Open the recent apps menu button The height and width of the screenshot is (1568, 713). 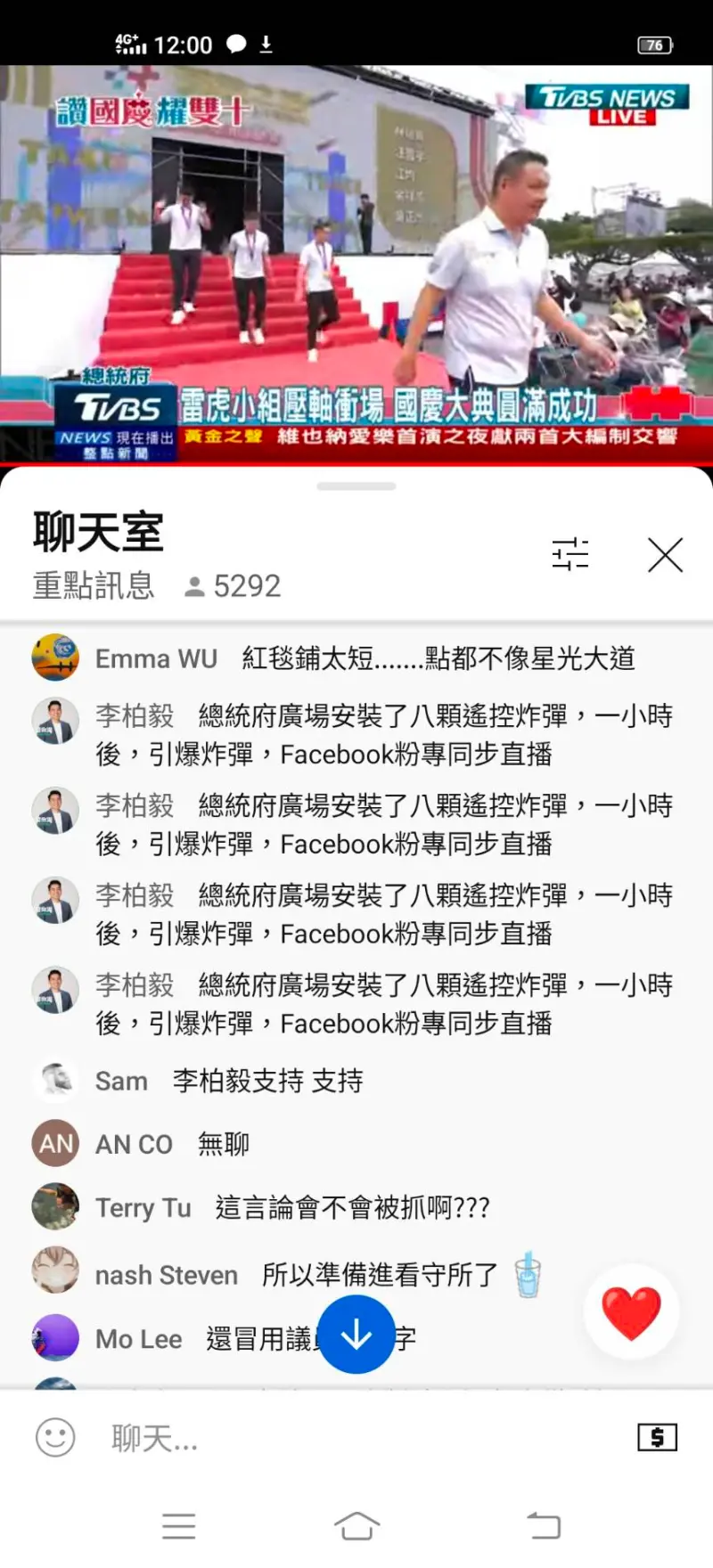(178, 1525)
